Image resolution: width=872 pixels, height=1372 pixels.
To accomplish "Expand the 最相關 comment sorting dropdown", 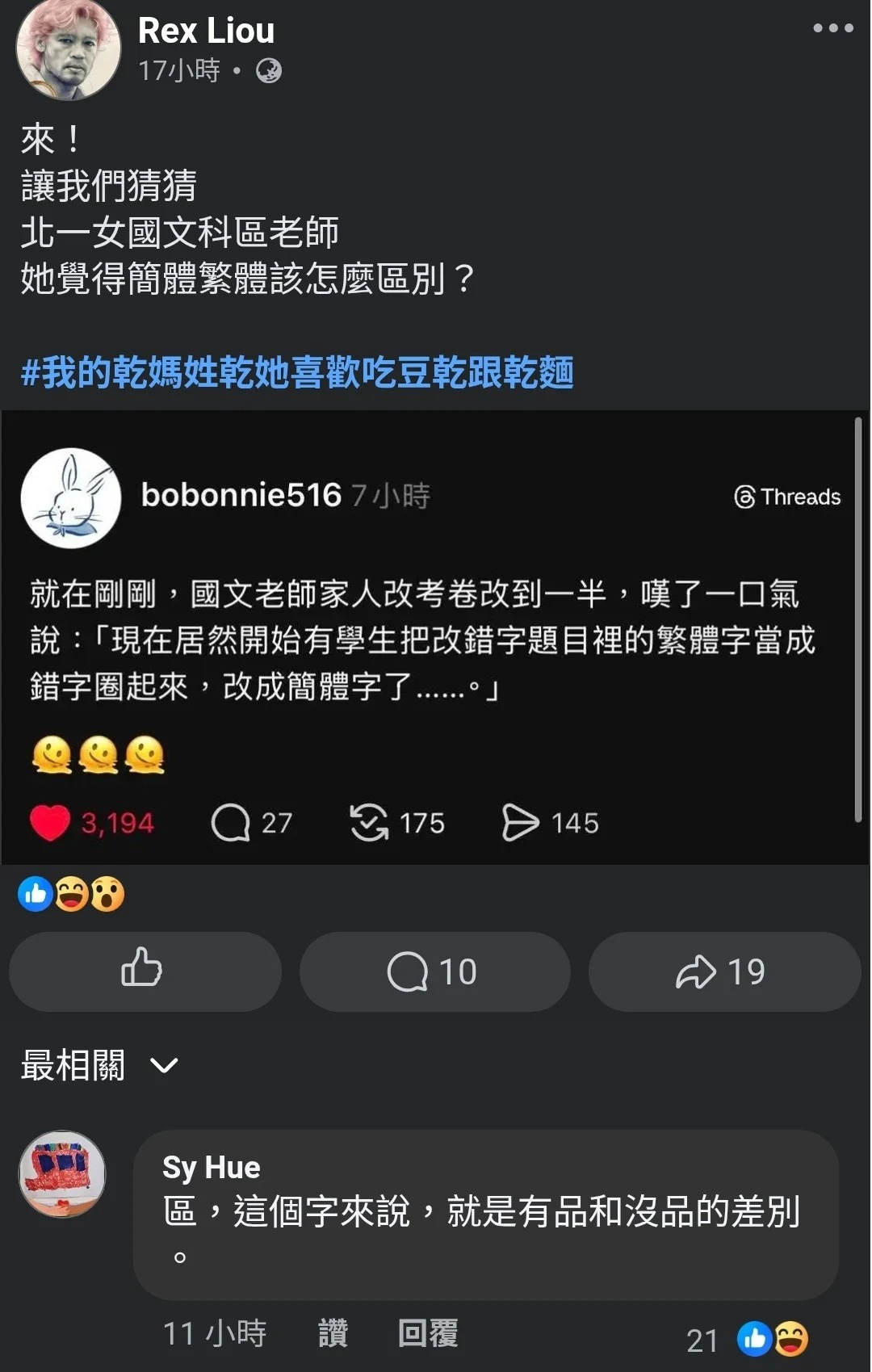I will pos(100,1065).
